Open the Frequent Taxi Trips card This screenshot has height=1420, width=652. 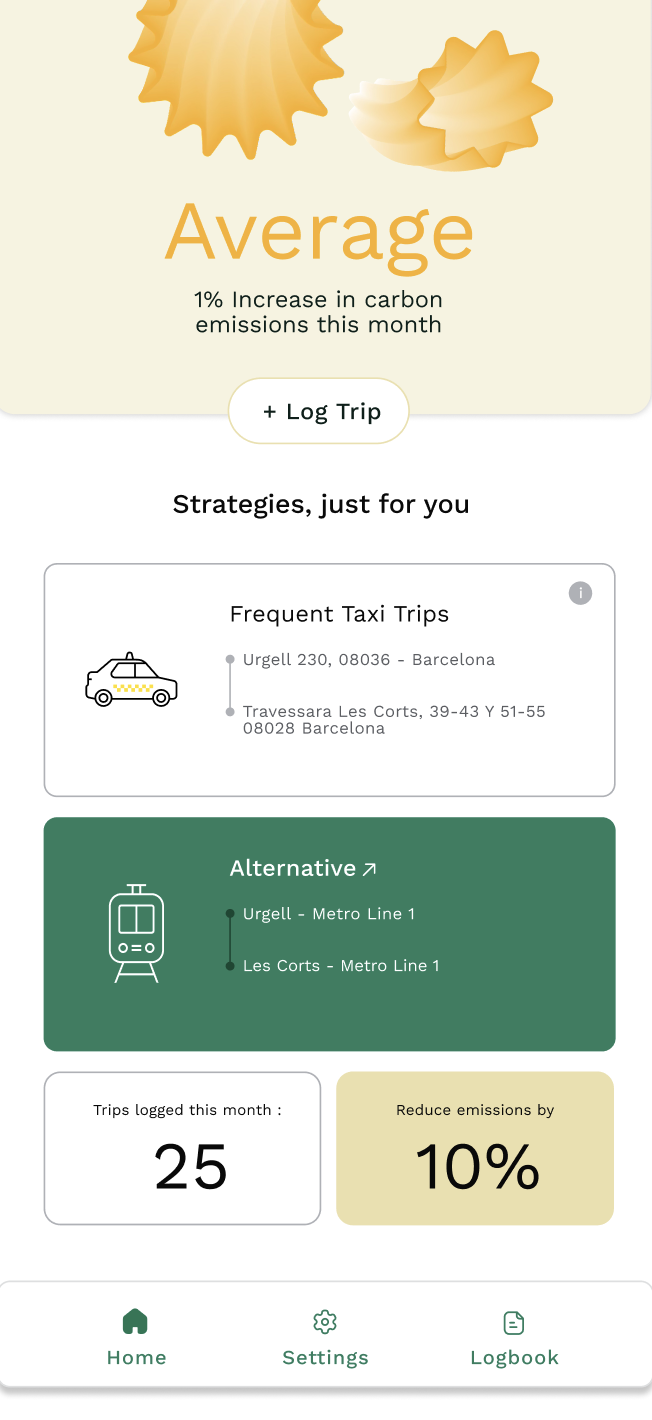coord(329,680)
